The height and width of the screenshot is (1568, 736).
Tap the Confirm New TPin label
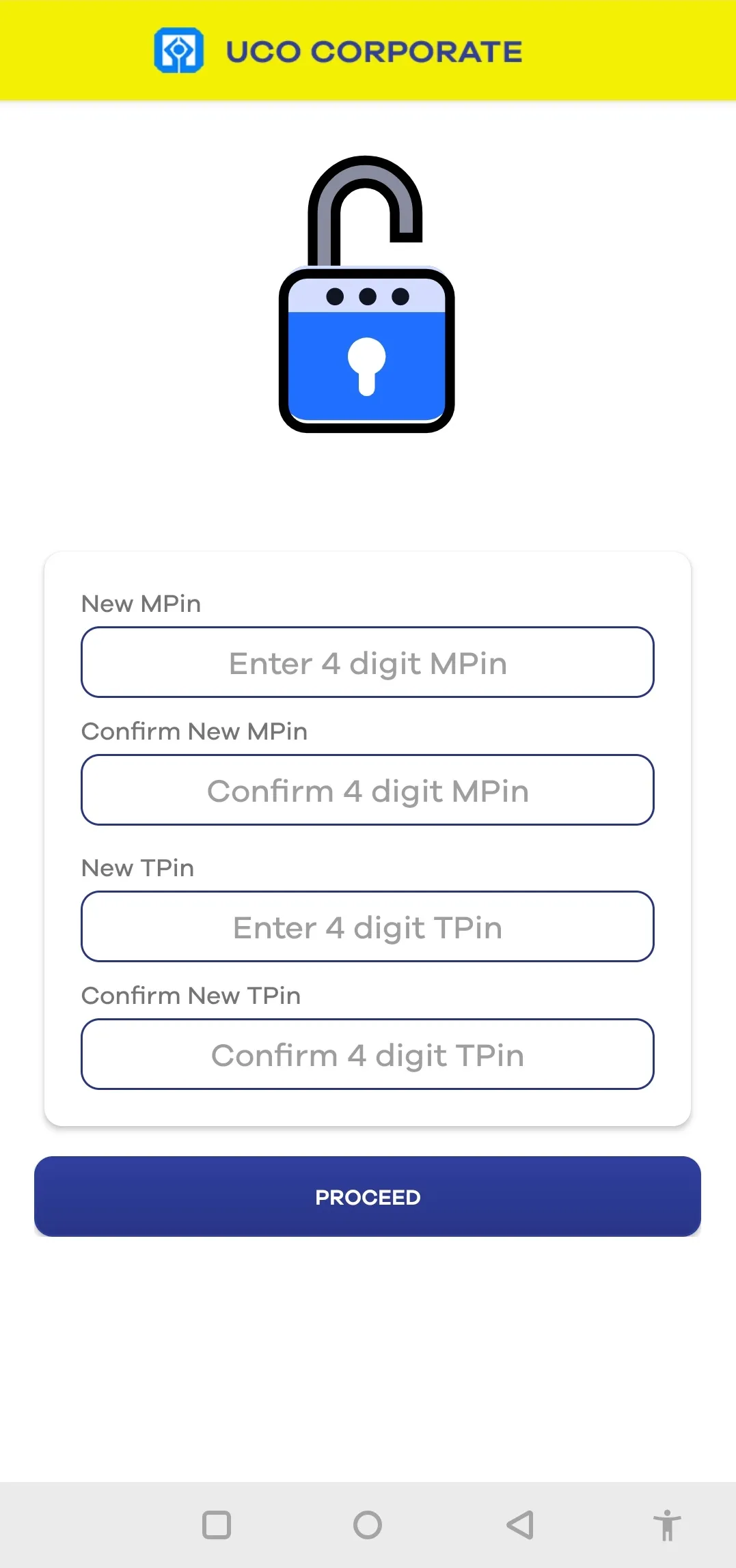190,995
